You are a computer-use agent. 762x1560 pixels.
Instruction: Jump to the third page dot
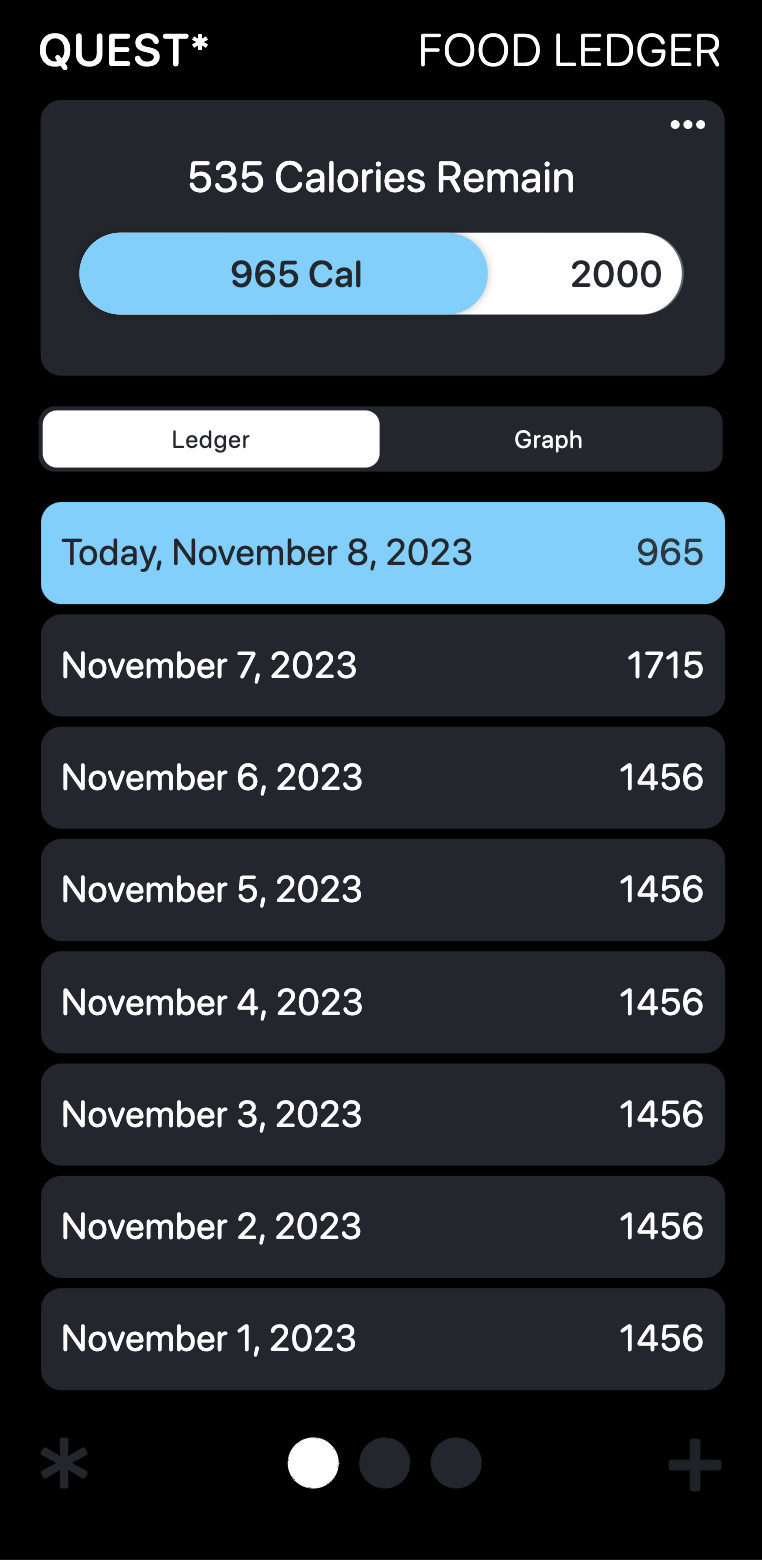point(456,1464)
